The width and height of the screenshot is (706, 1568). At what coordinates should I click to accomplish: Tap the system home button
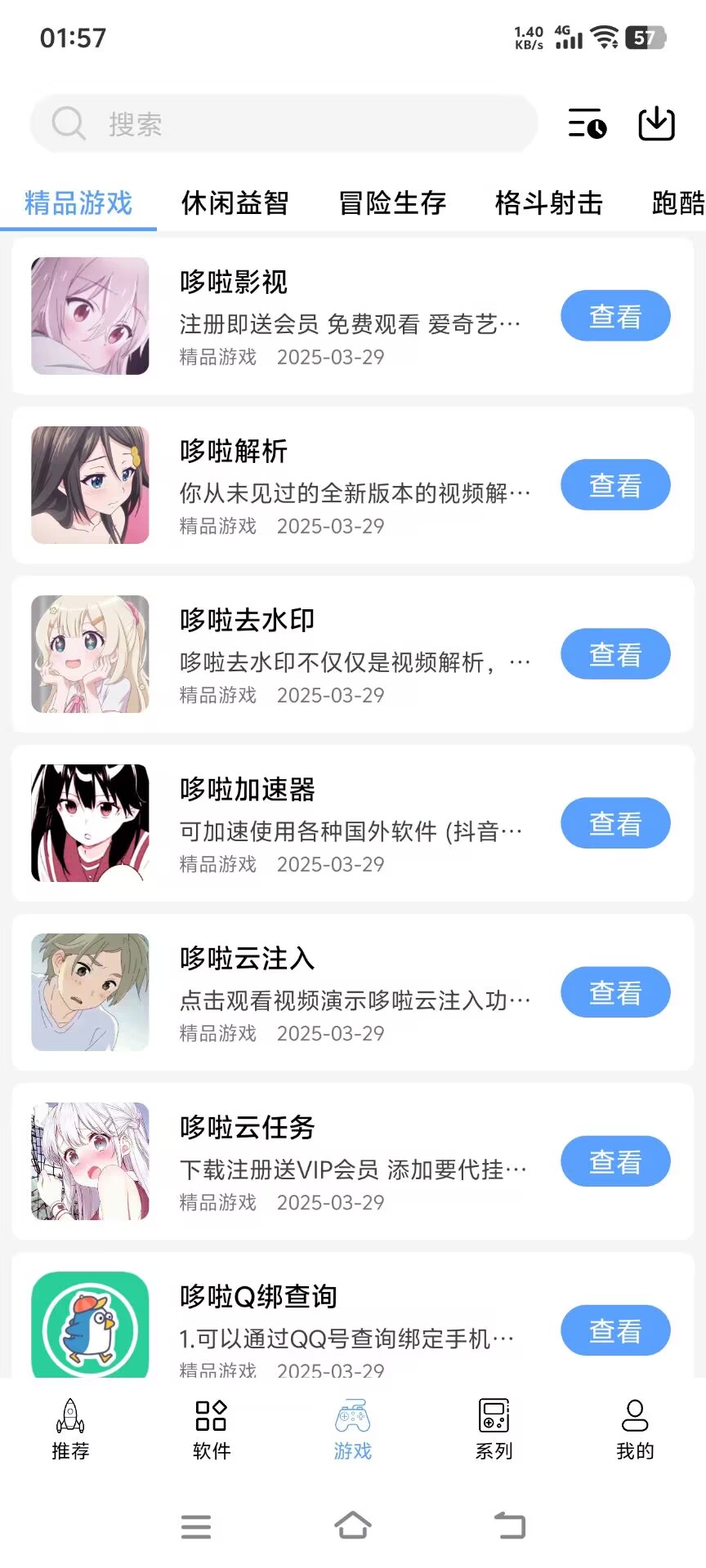[352, 1526]
